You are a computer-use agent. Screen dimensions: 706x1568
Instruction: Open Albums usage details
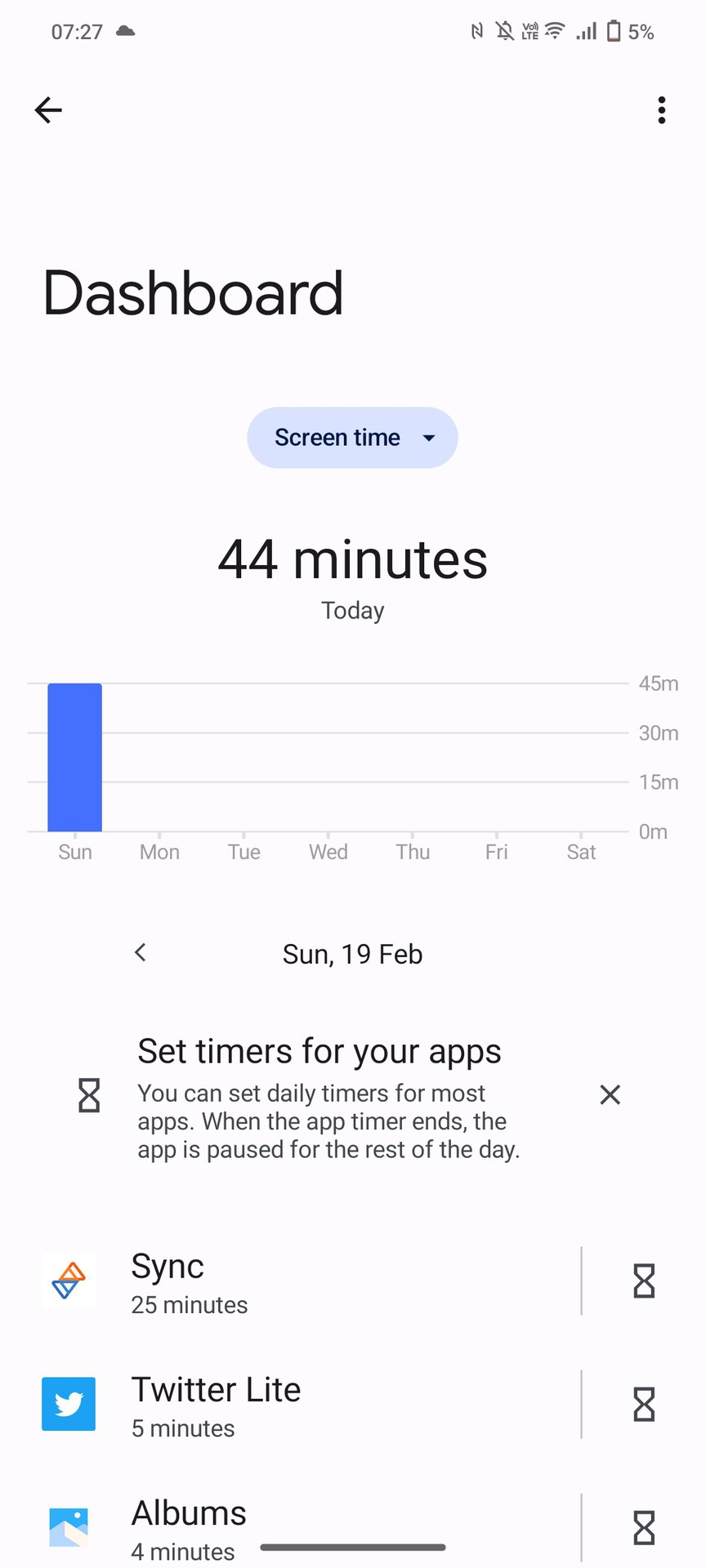[311, 1526]
